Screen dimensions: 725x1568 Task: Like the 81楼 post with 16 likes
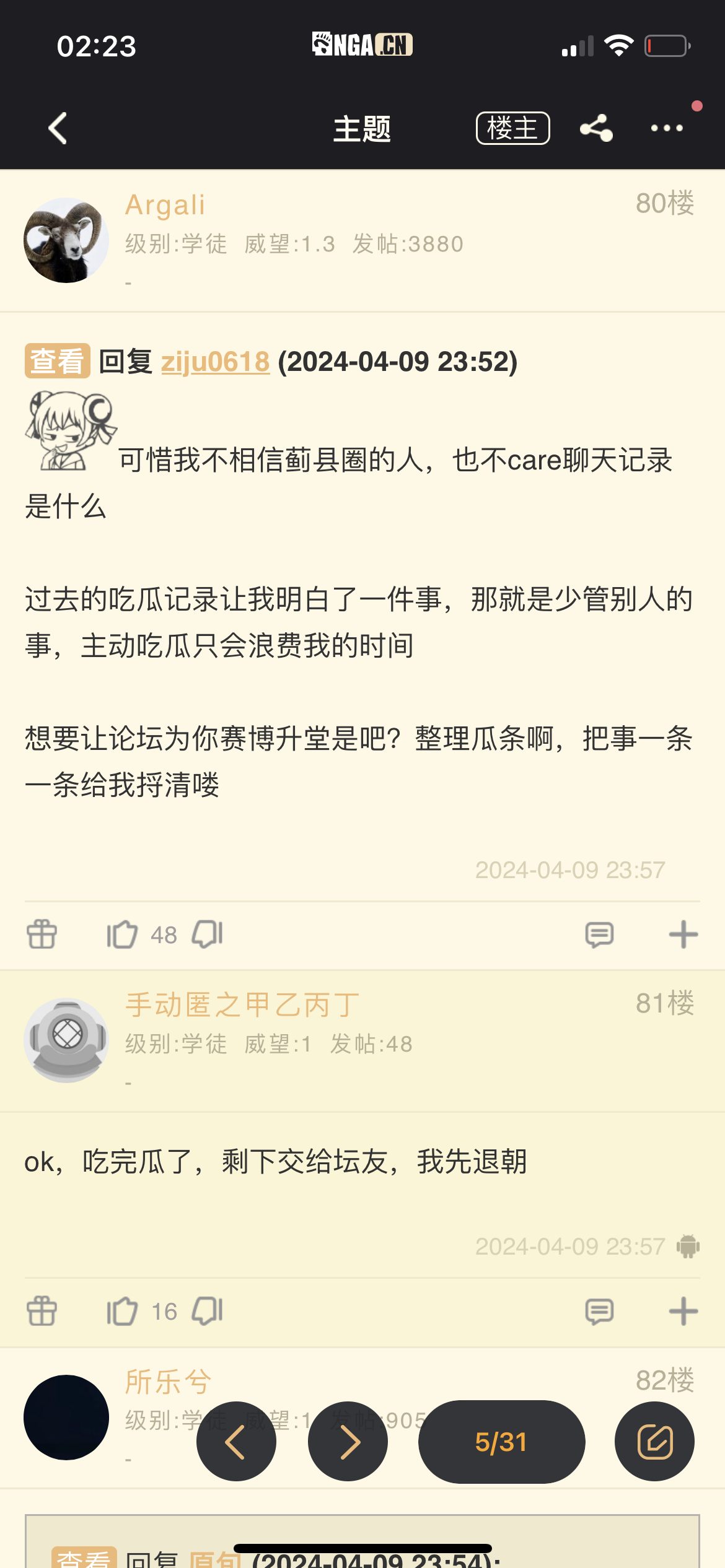click(x=122, y=1311)
